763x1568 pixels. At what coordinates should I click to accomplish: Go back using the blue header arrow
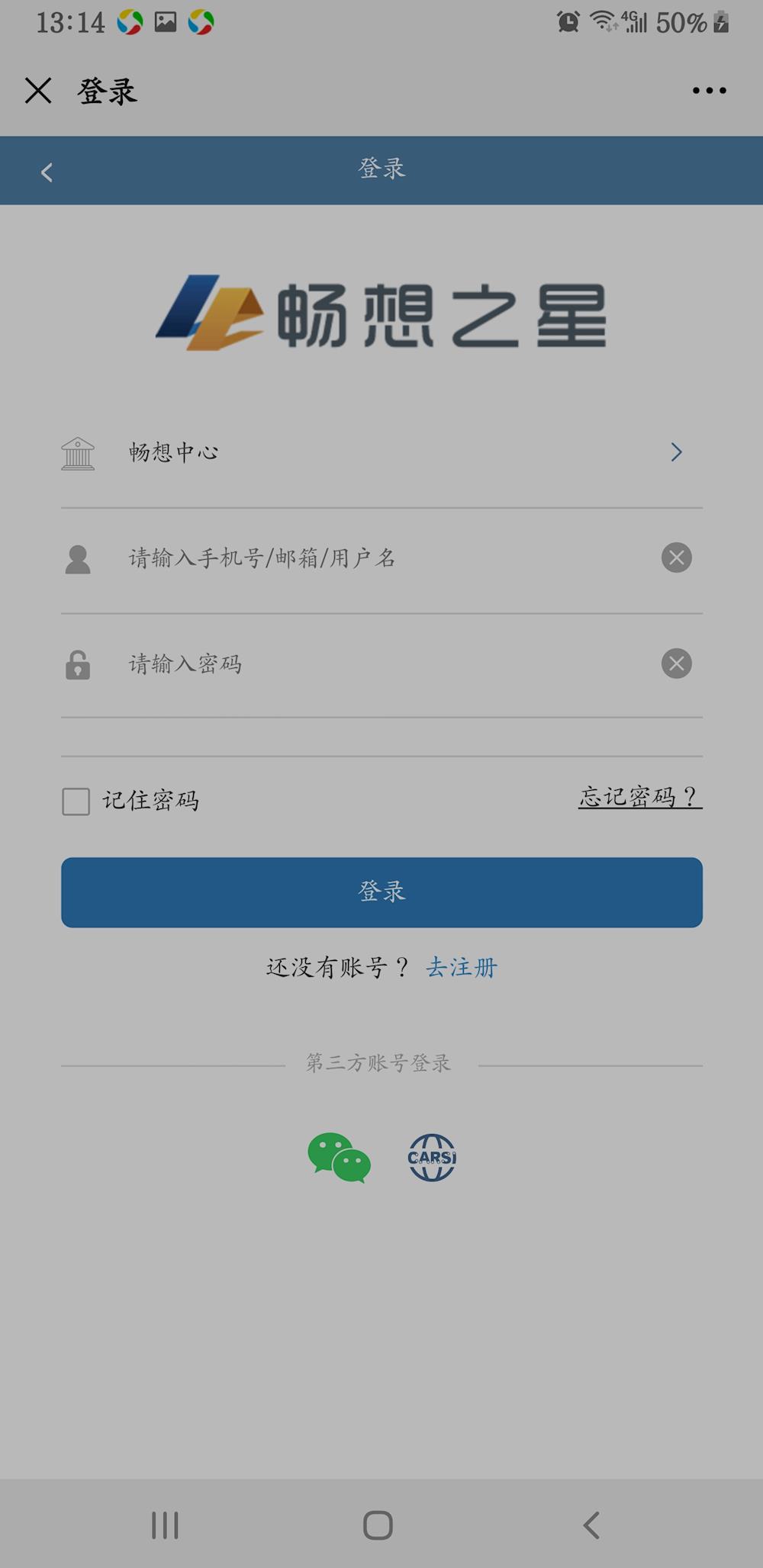point(47,172)
